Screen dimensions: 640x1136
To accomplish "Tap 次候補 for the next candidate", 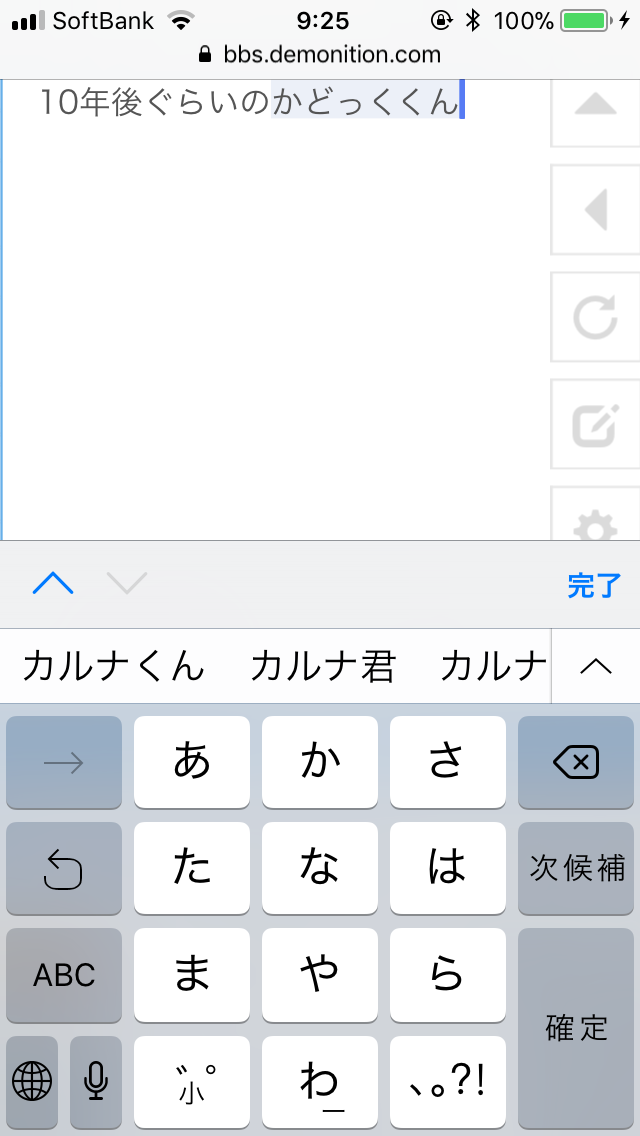I will pyautogui.click(x=576, y=868).
